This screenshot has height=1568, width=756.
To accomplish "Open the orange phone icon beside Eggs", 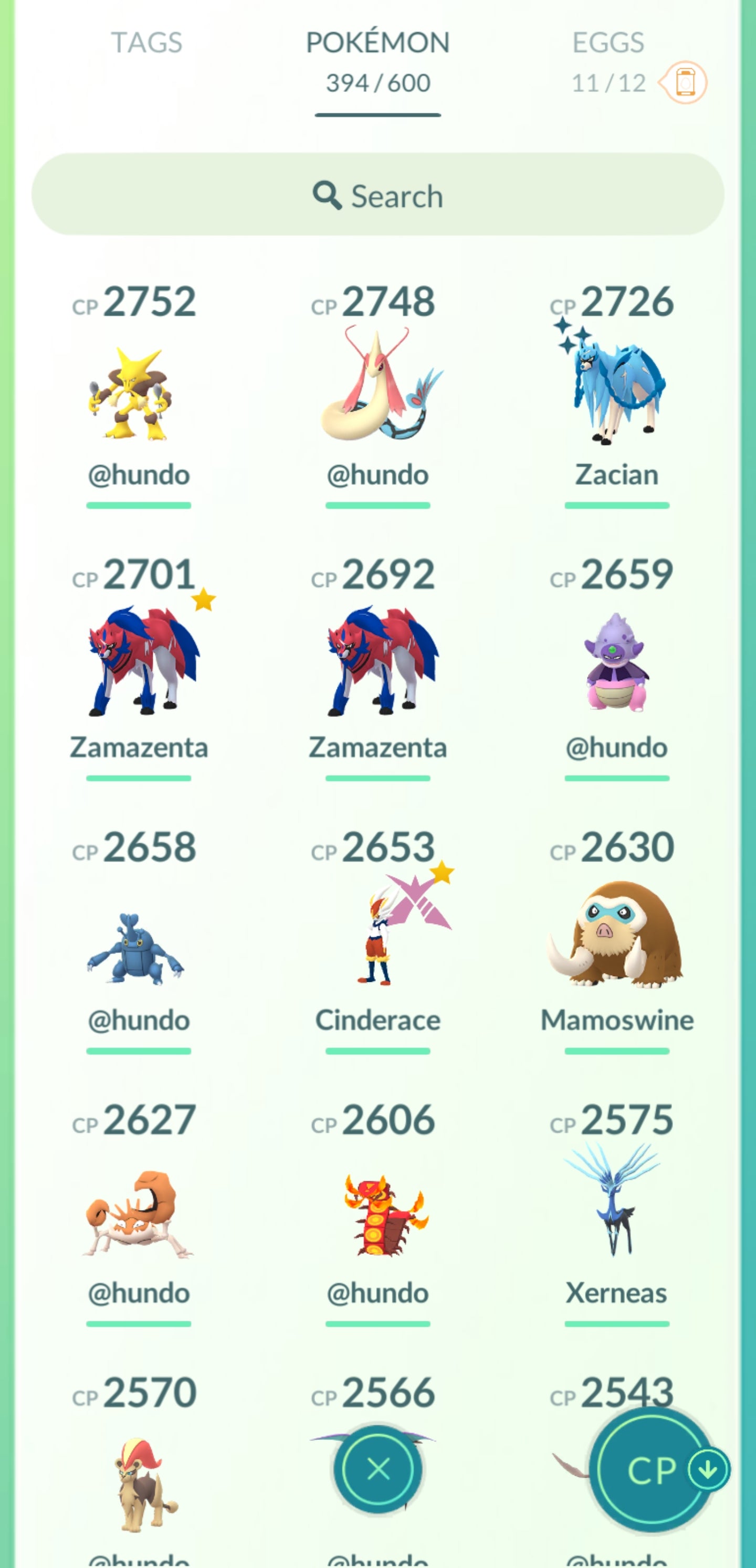I will coord(685,82).
